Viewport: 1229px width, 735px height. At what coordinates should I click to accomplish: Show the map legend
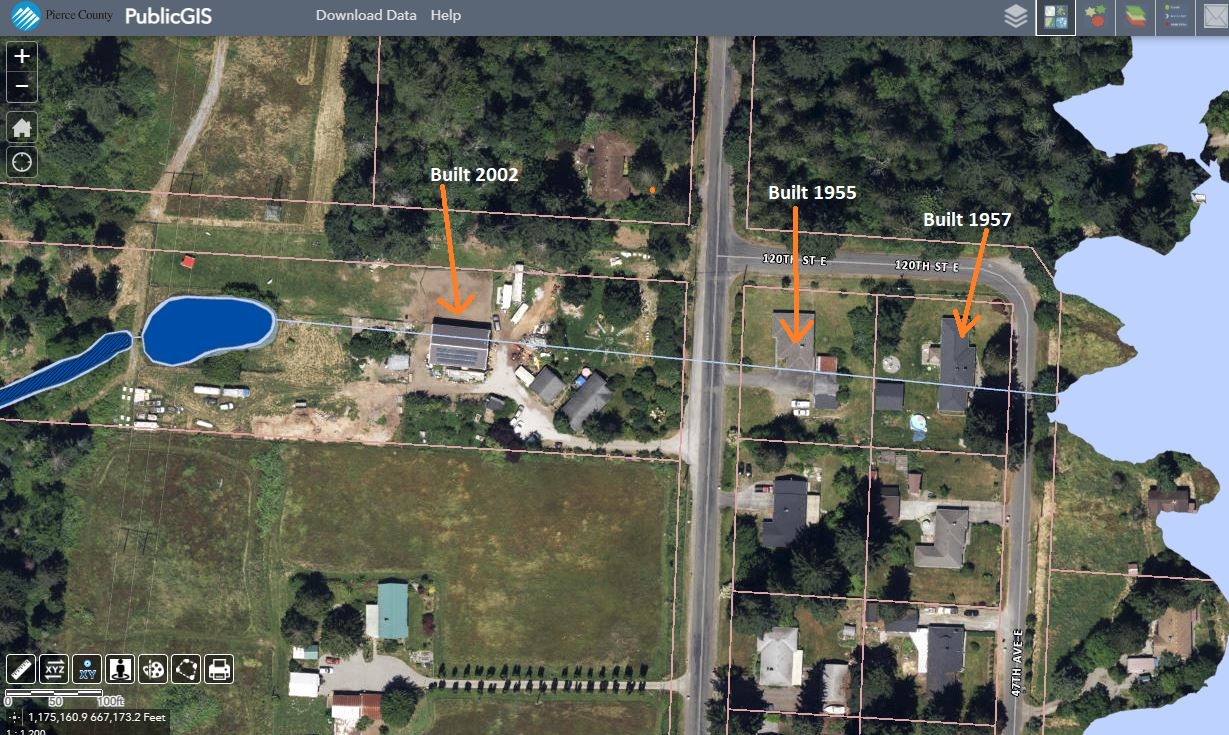(1176, 17)
